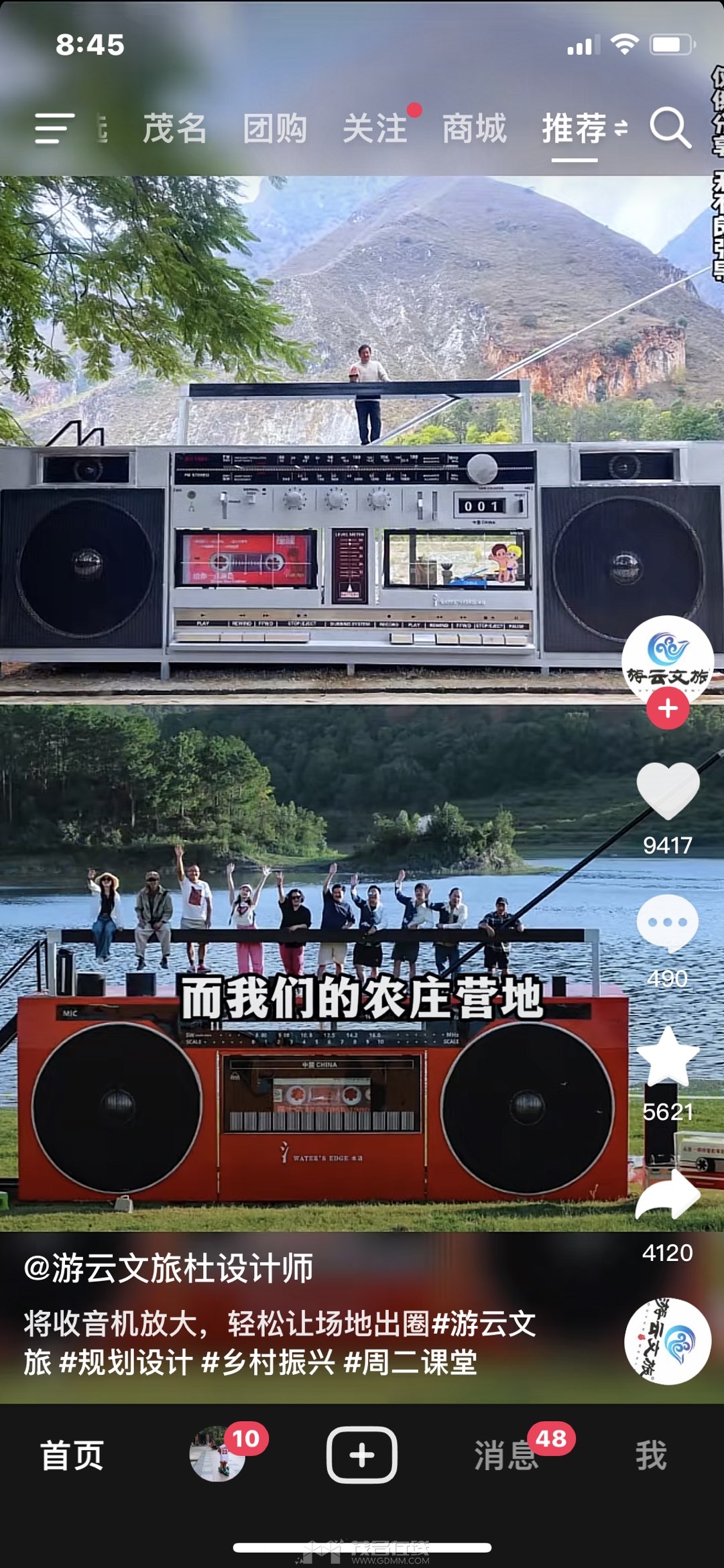This screenshot has width=724, height=1568.
Task: Open the hamburger menu at top
Action: coord(54,128)
